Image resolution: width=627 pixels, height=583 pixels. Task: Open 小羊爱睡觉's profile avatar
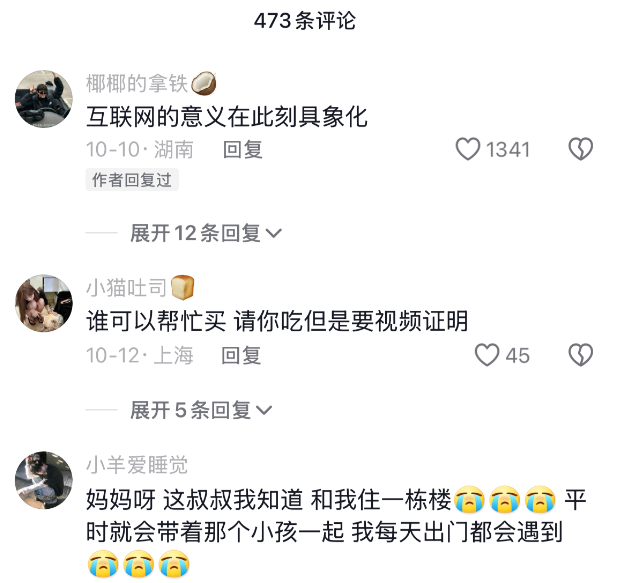[x=44, y=480]
